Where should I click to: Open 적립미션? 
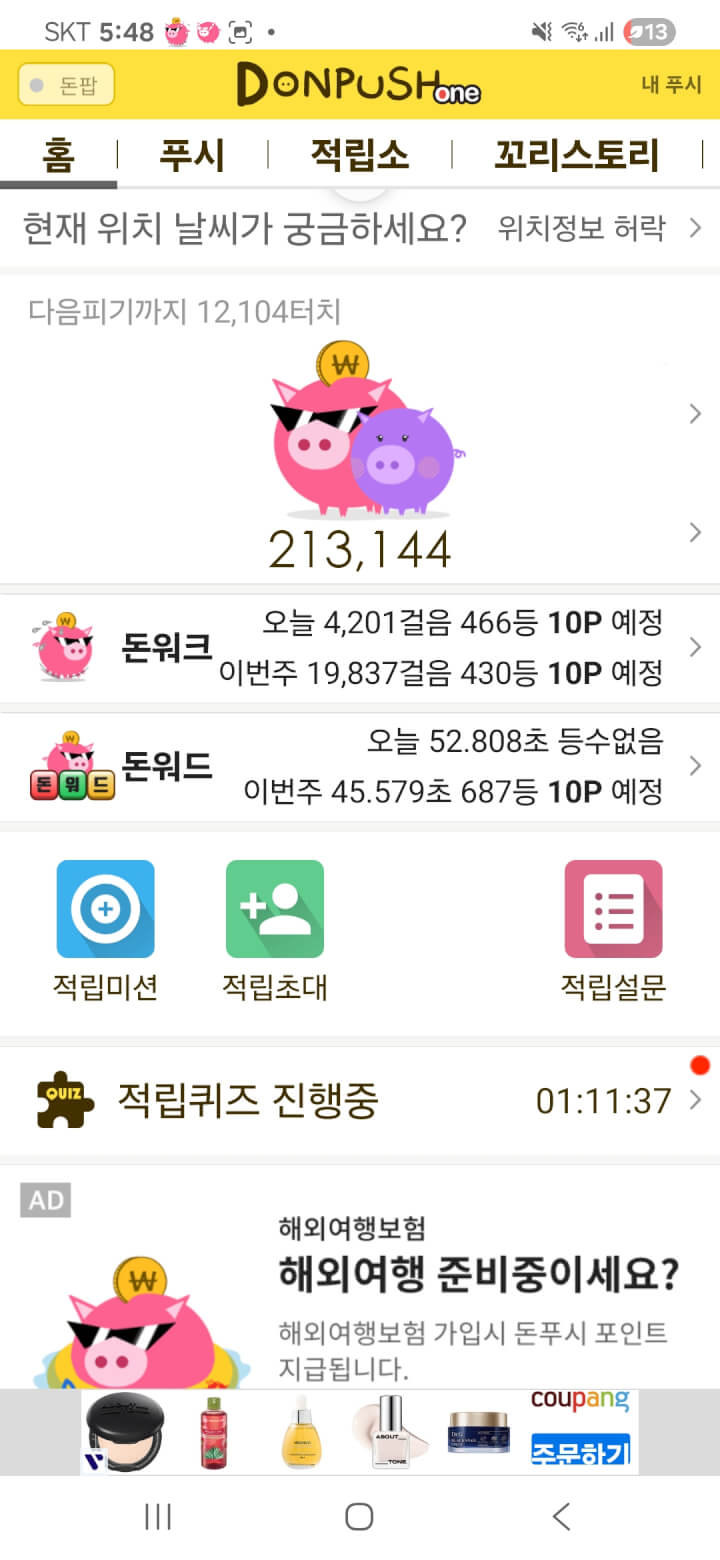click(x=105, y=928)
